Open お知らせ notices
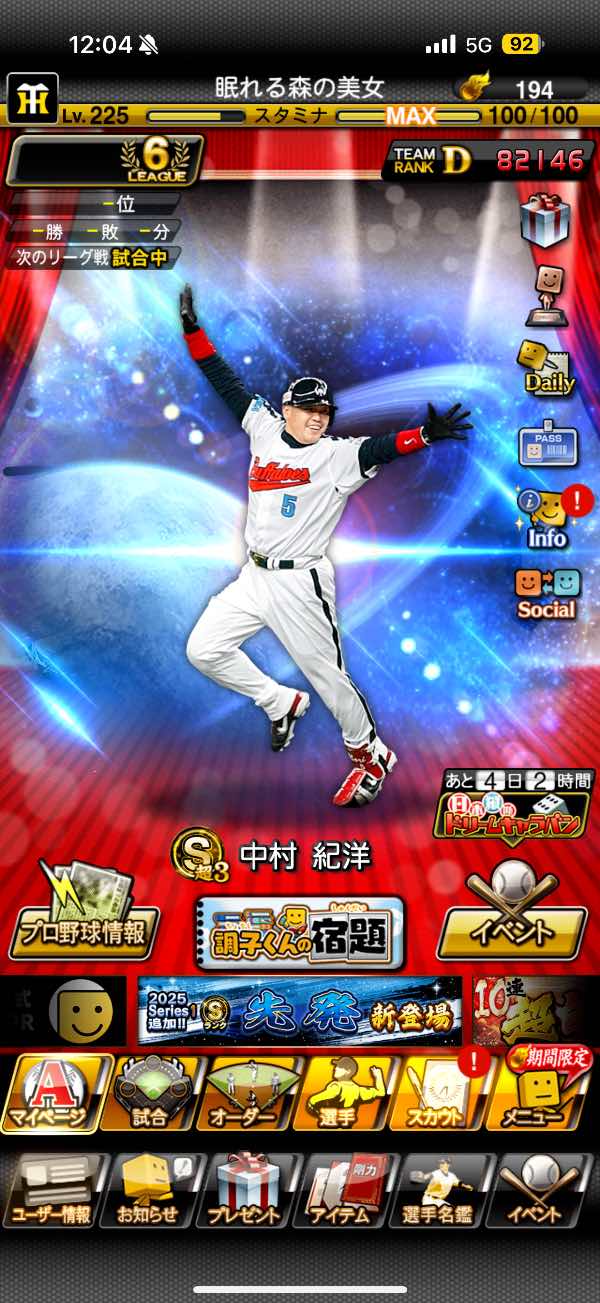The height and width of the screenshot is (1303, 600). tap(149, 1191)
